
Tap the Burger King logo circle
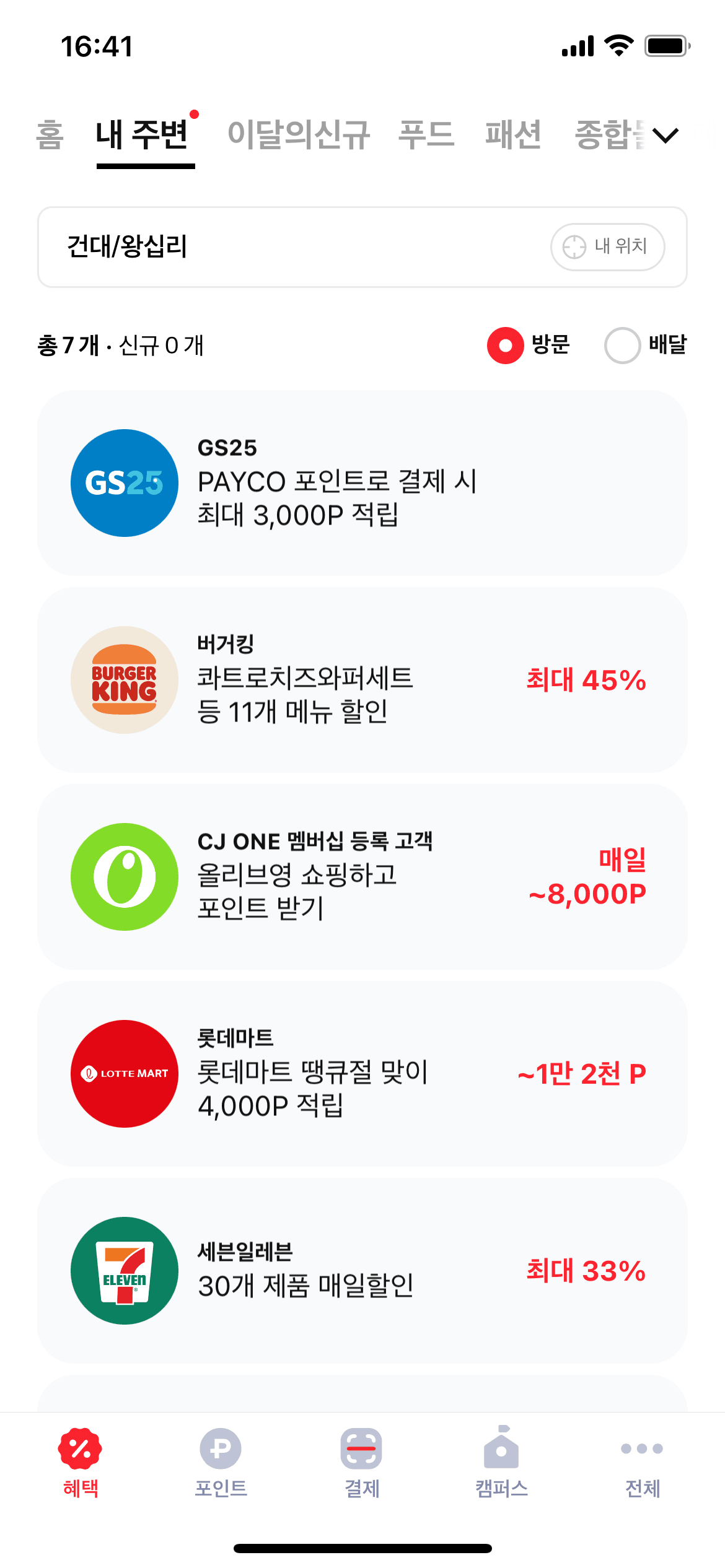tap(124, 680)
